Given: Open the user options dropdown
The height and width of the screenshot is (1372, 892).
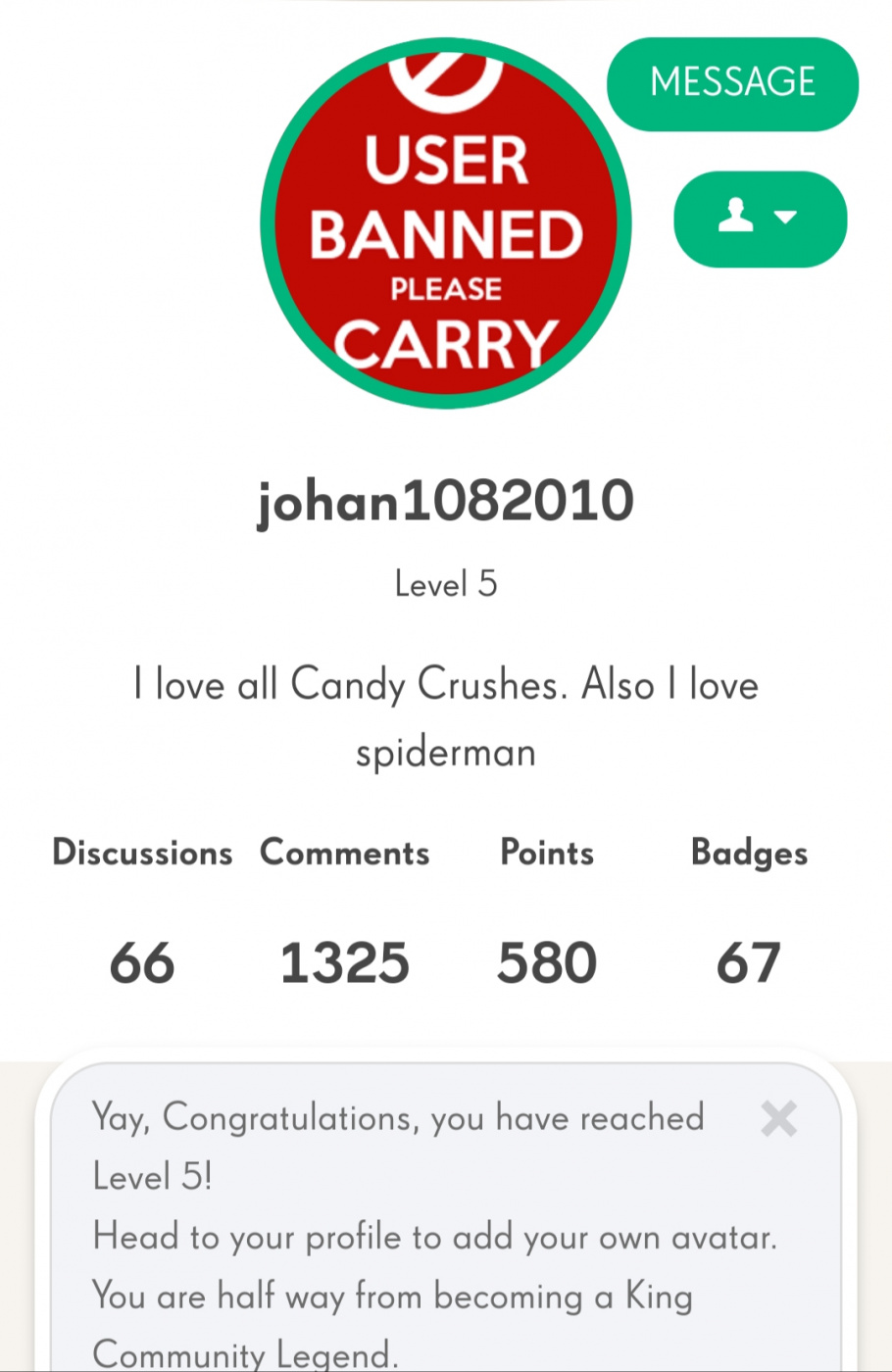Looking at the screenshot, I should 760,219.
